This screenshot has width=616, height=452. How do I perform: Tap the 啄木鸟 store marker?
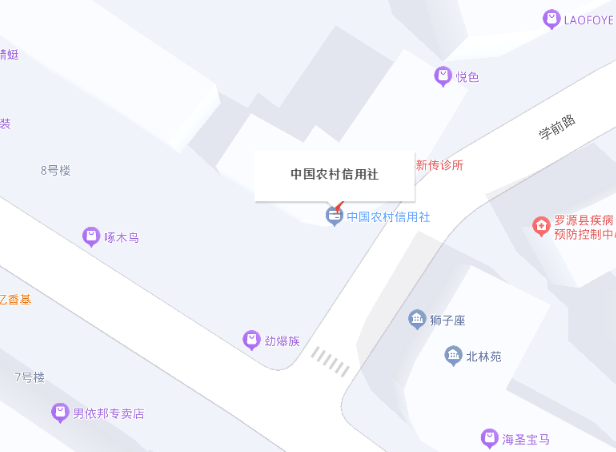(91, 237)
